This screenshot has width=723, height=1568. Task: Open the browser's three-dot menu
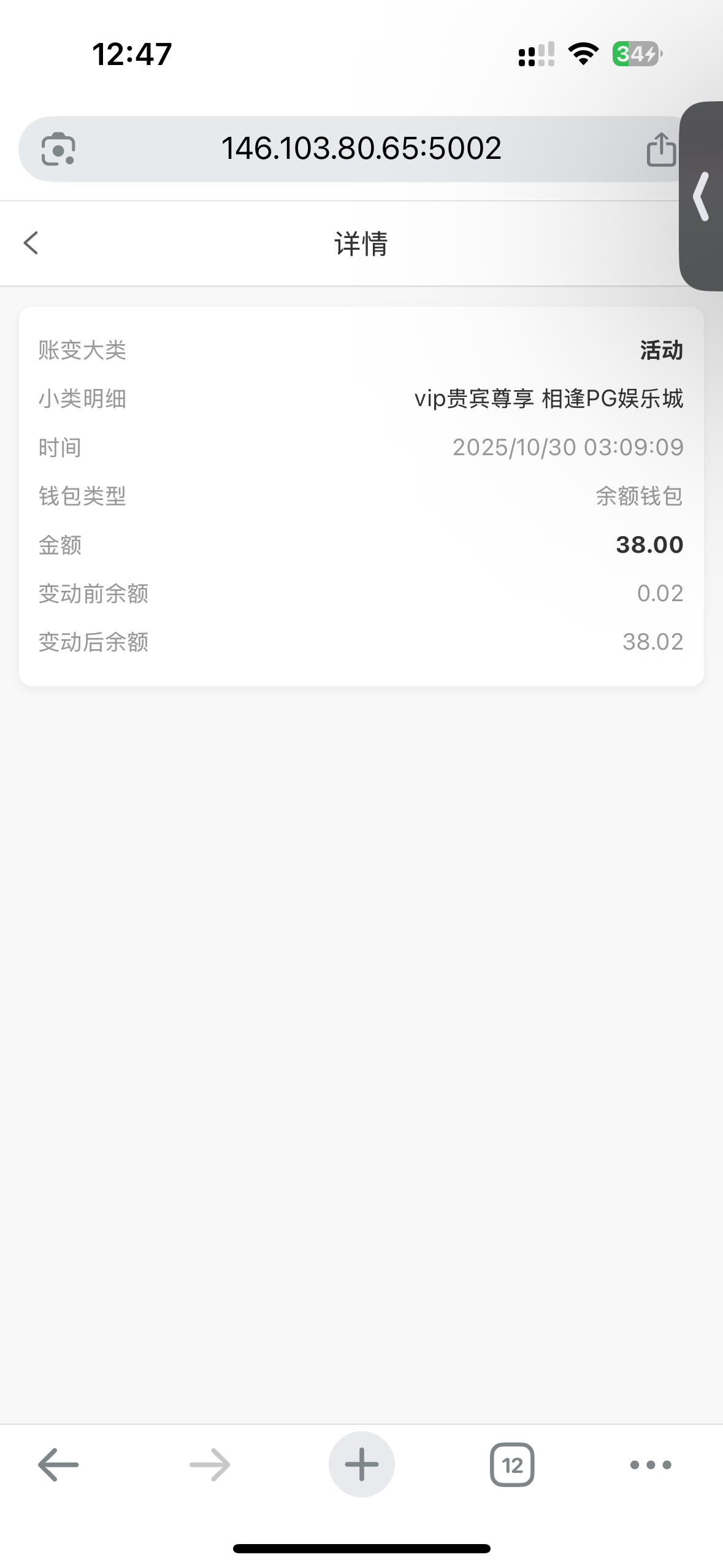pyautogui.click(x=651, y=1465)
